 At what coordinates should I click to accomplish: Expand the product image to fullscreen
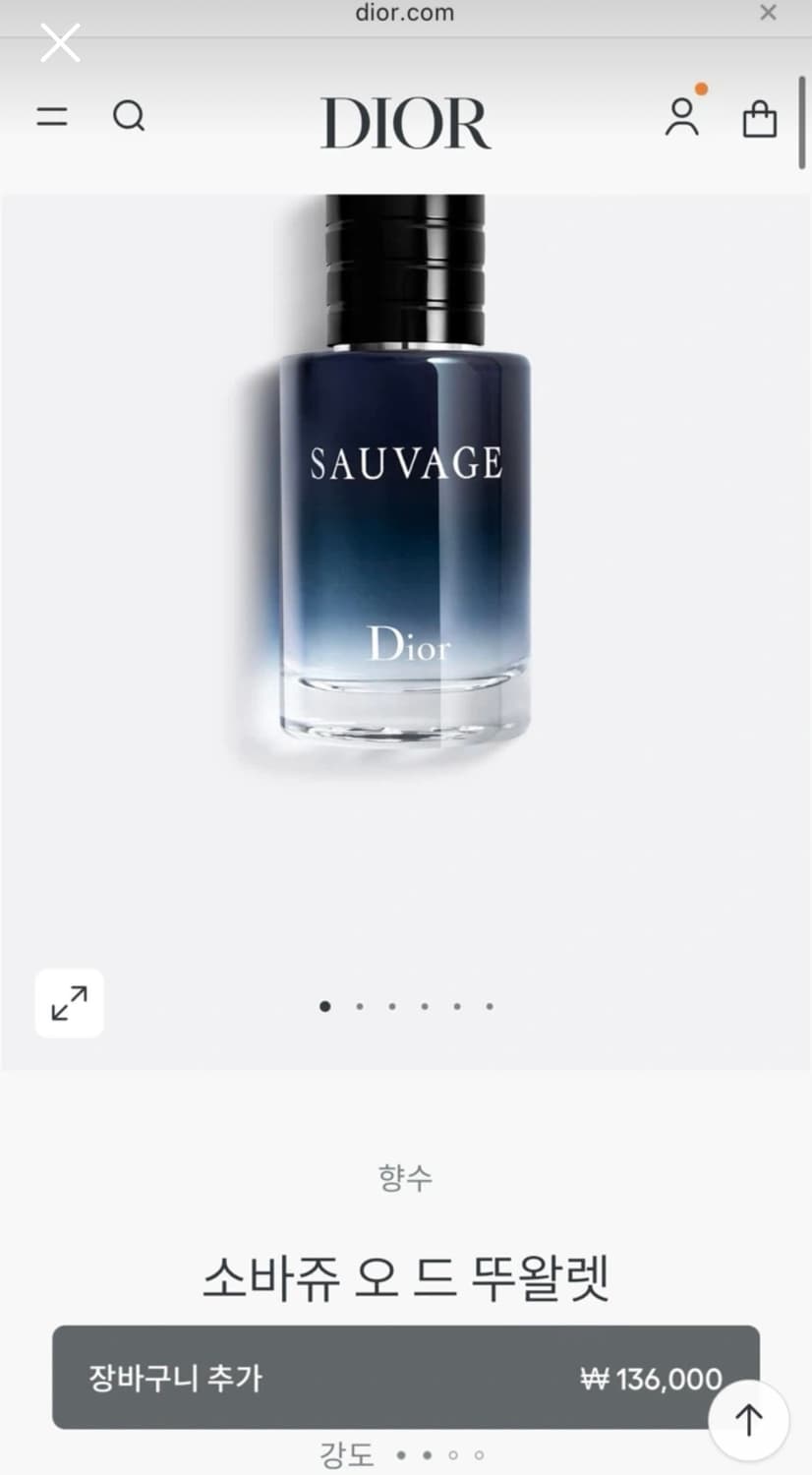tap(68, 1003)
